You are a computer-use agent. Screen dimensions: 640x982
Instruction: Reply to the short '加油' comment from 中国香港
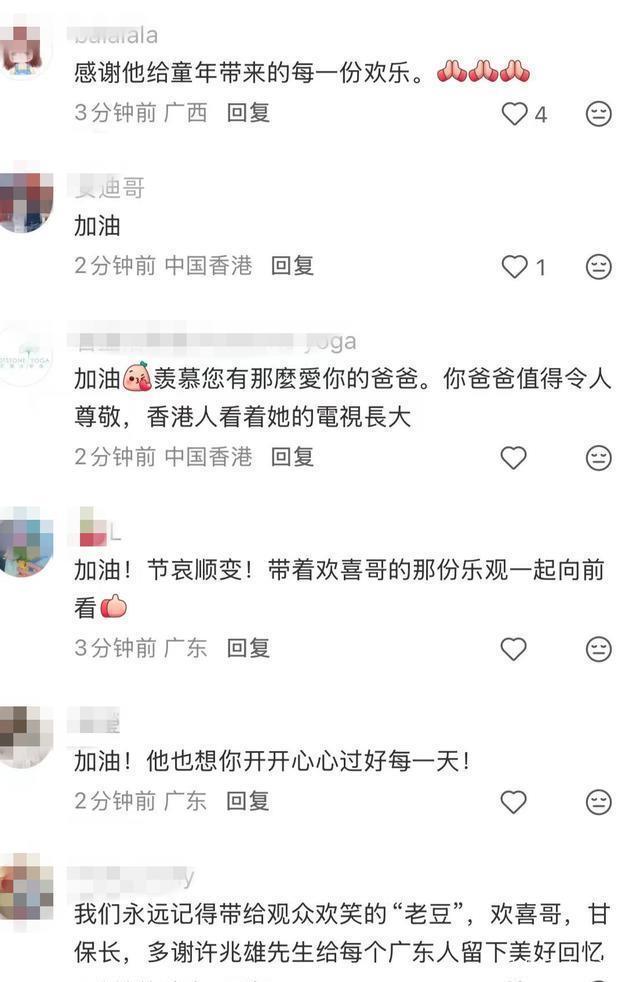click(292, 265)
